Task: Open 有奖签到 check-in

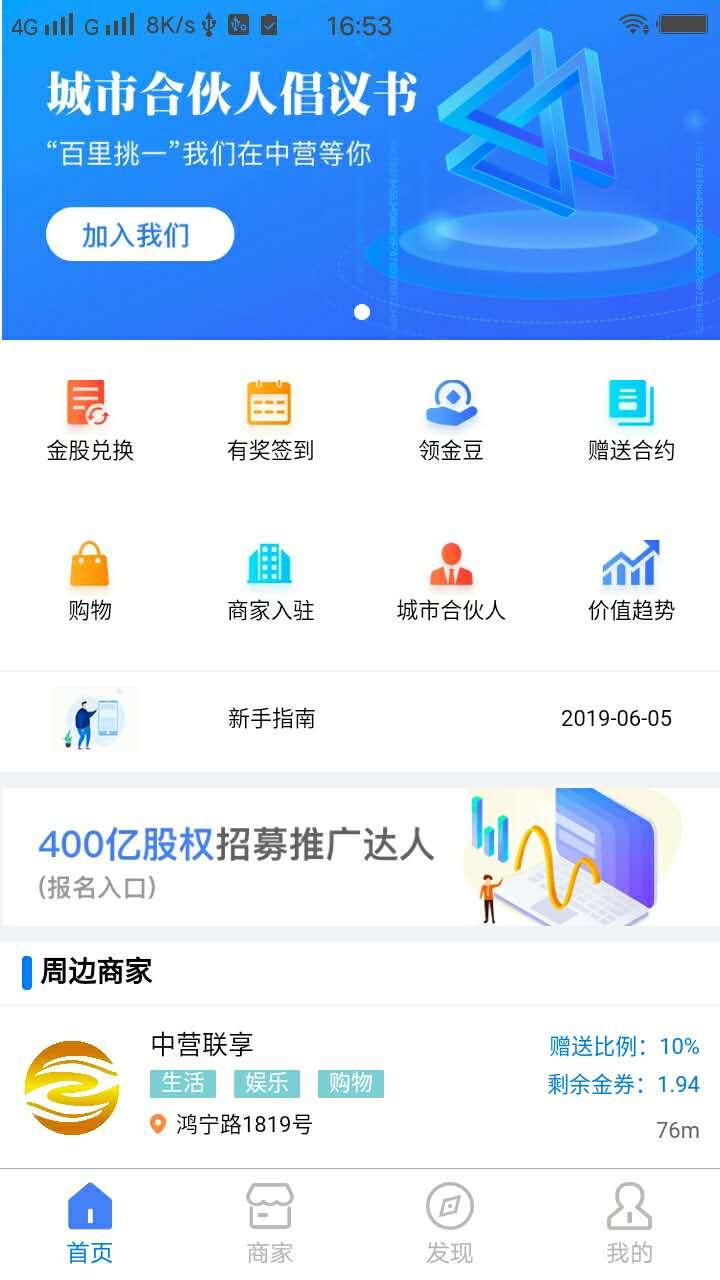Action: pos(270,420)
